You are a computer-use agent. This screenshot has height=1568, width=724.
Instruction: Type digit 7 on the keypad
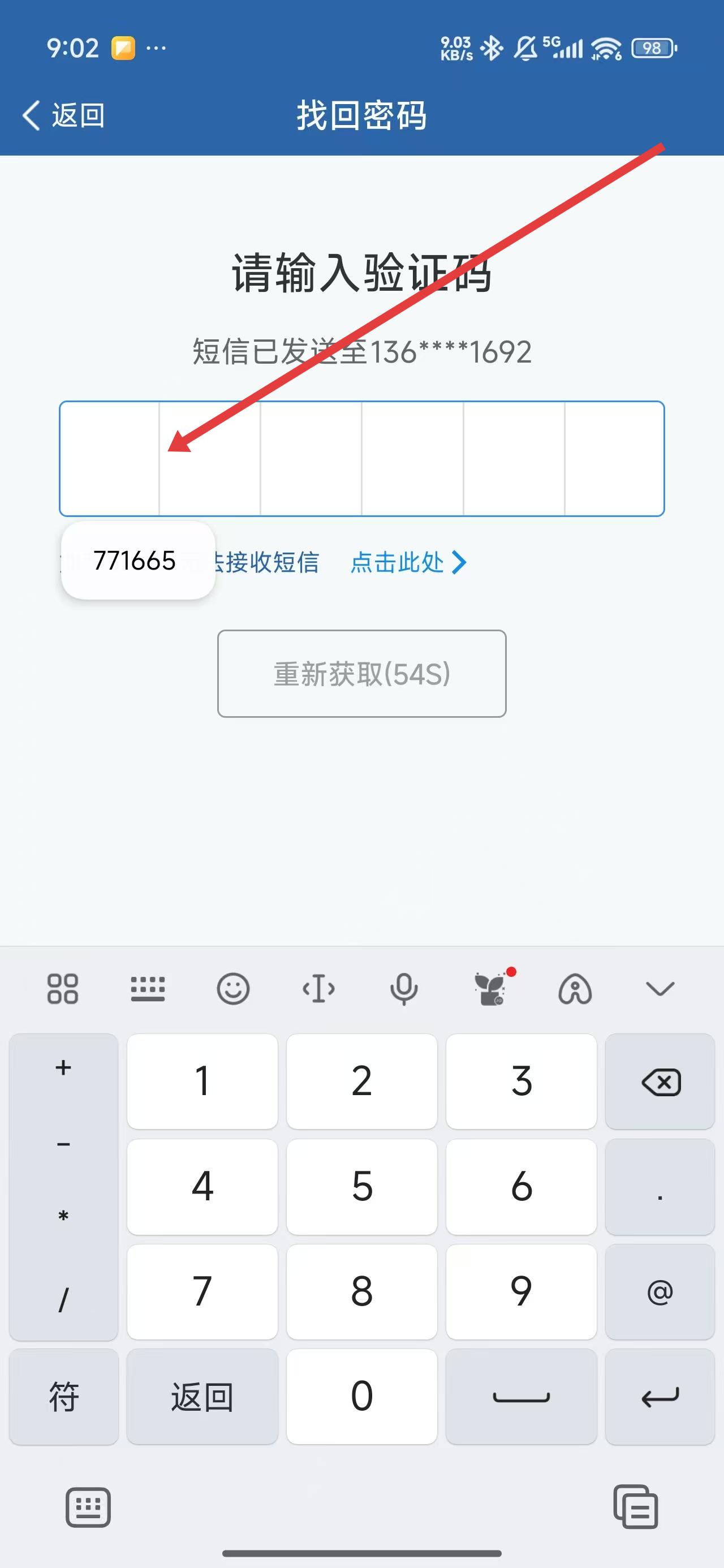[202, 1291]
